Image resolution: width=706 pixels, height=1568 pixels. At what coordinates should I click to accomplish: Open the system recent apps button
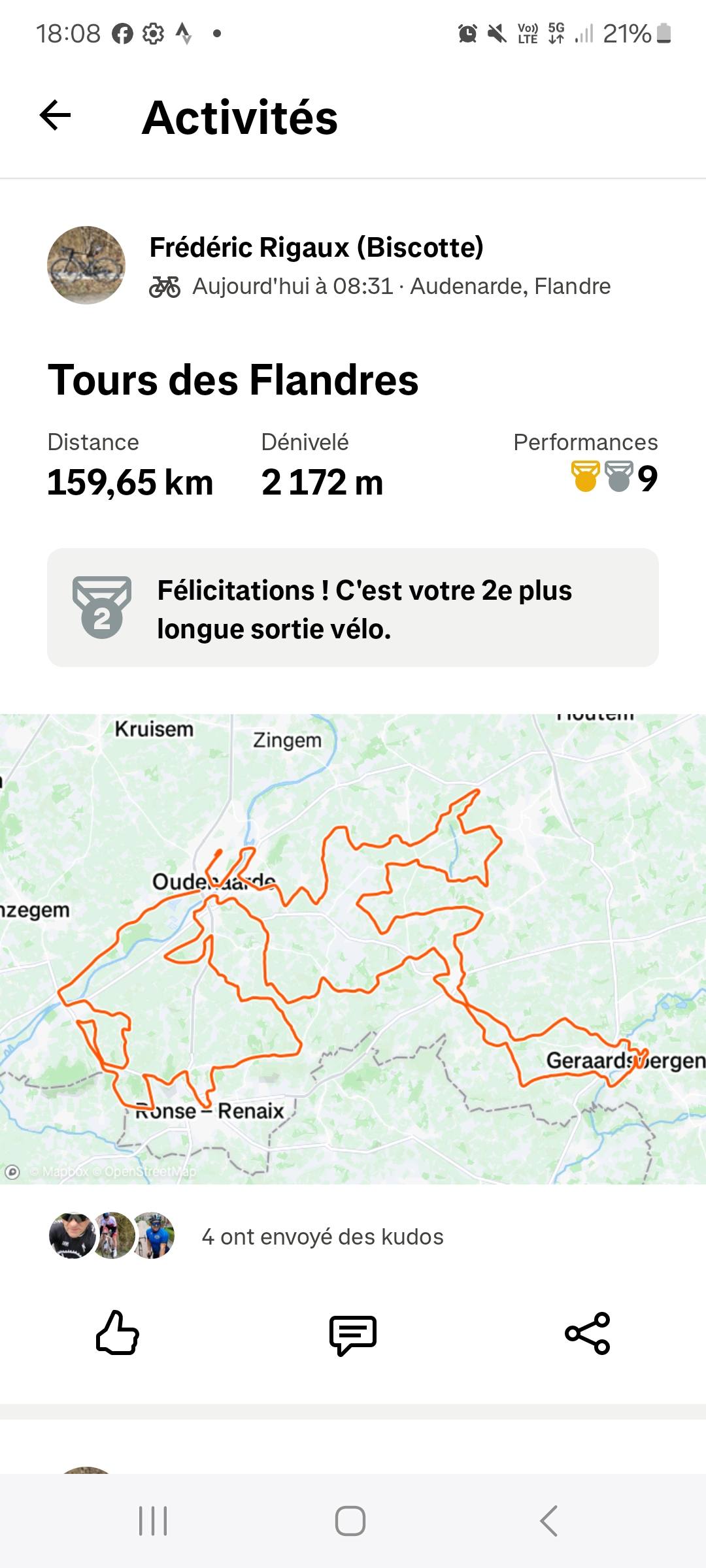(153, 1521)
